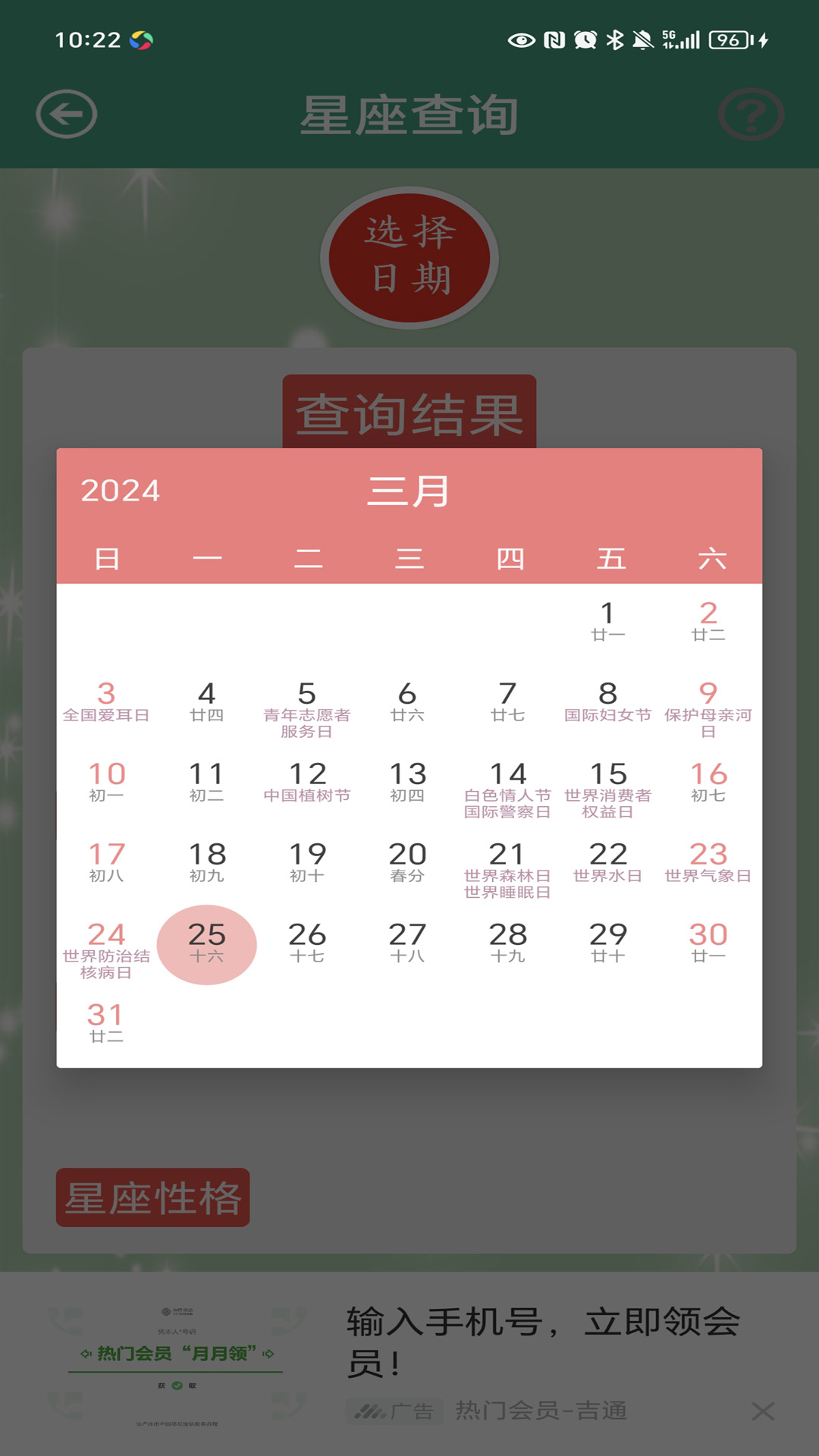Pick March 31 in the calendar
Image resolution: width=819 pixels, height=1456 pixels.
pos(106,1024)
